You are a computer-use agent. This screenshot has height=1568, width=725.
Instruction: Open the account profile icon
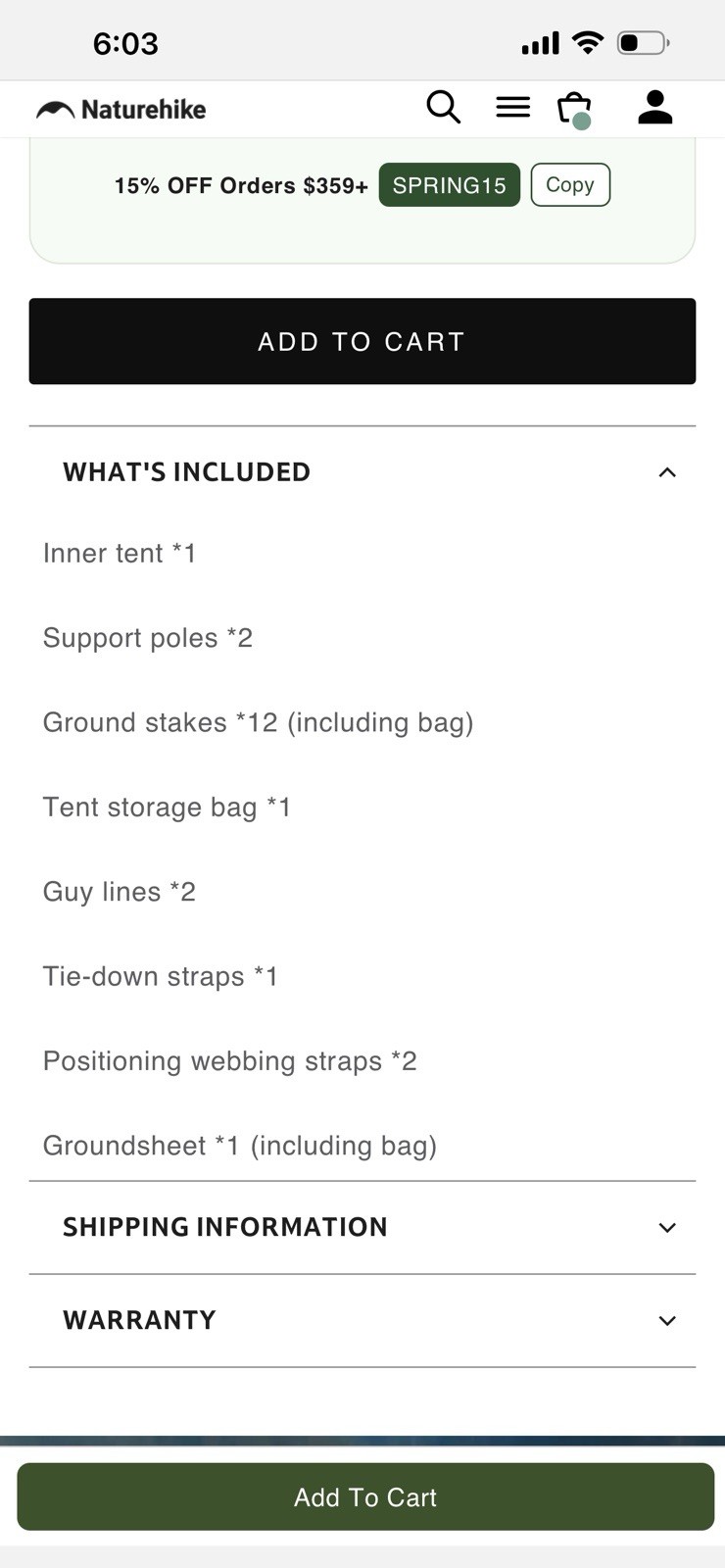(x=655, y=108)
